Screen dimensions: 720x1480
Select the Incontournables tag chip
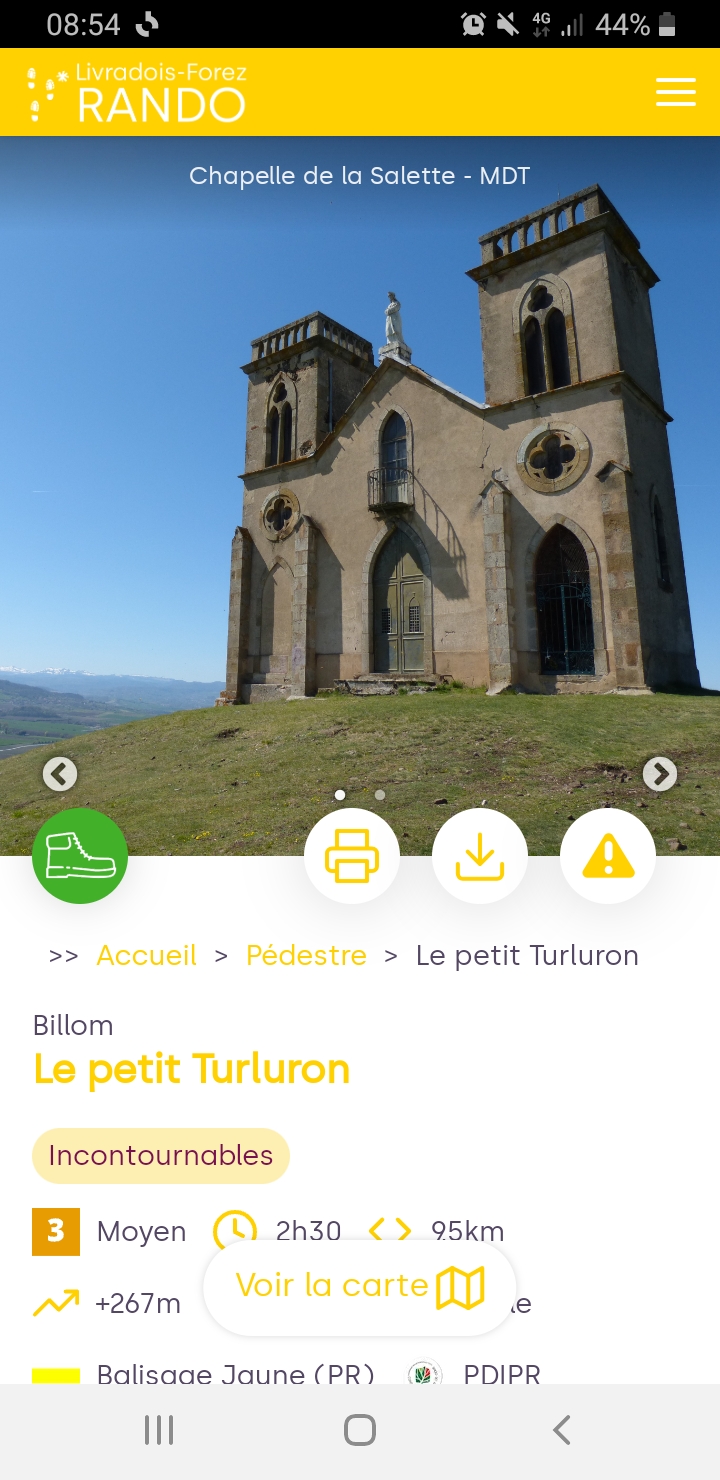pos(161,1156)
